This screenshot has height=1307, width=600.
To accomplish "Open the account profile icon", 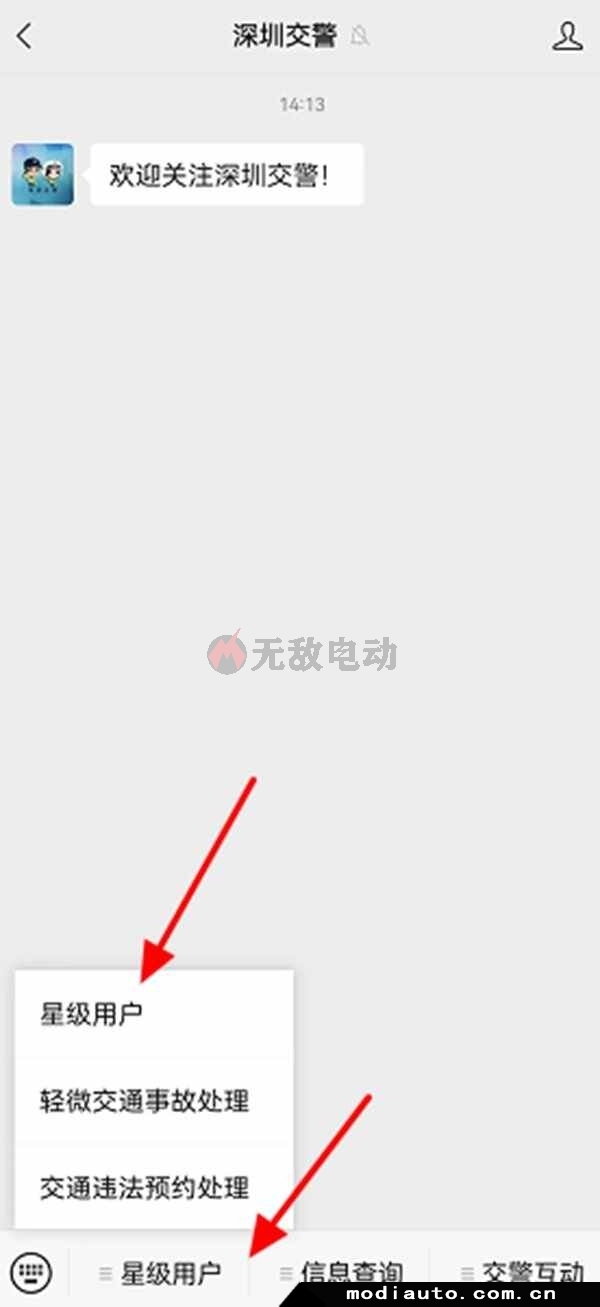I will [x=567, y=37].
